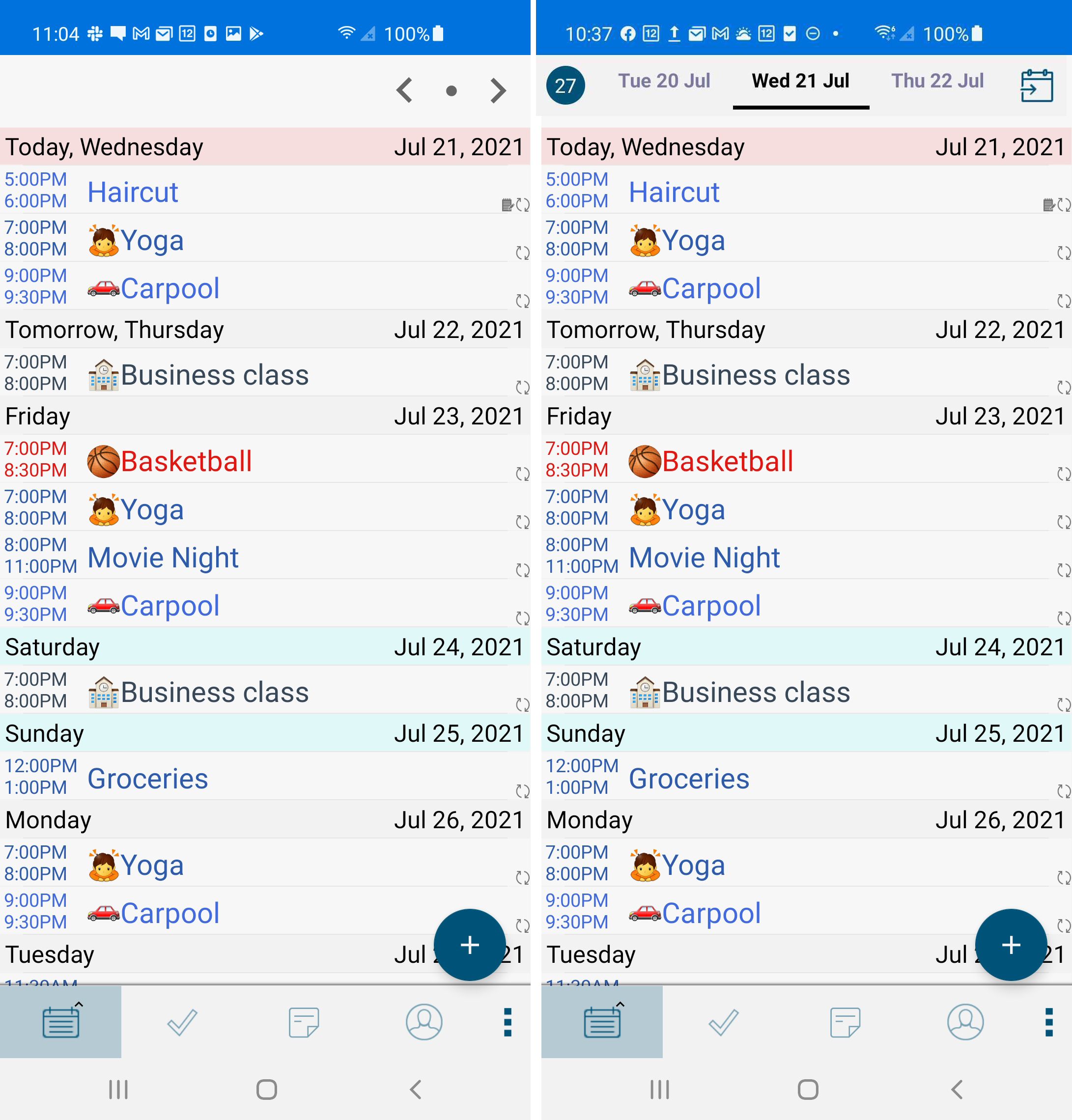Jump to today using the dot button
This screenshot has width=1072, height=1120.
[451, 91]
